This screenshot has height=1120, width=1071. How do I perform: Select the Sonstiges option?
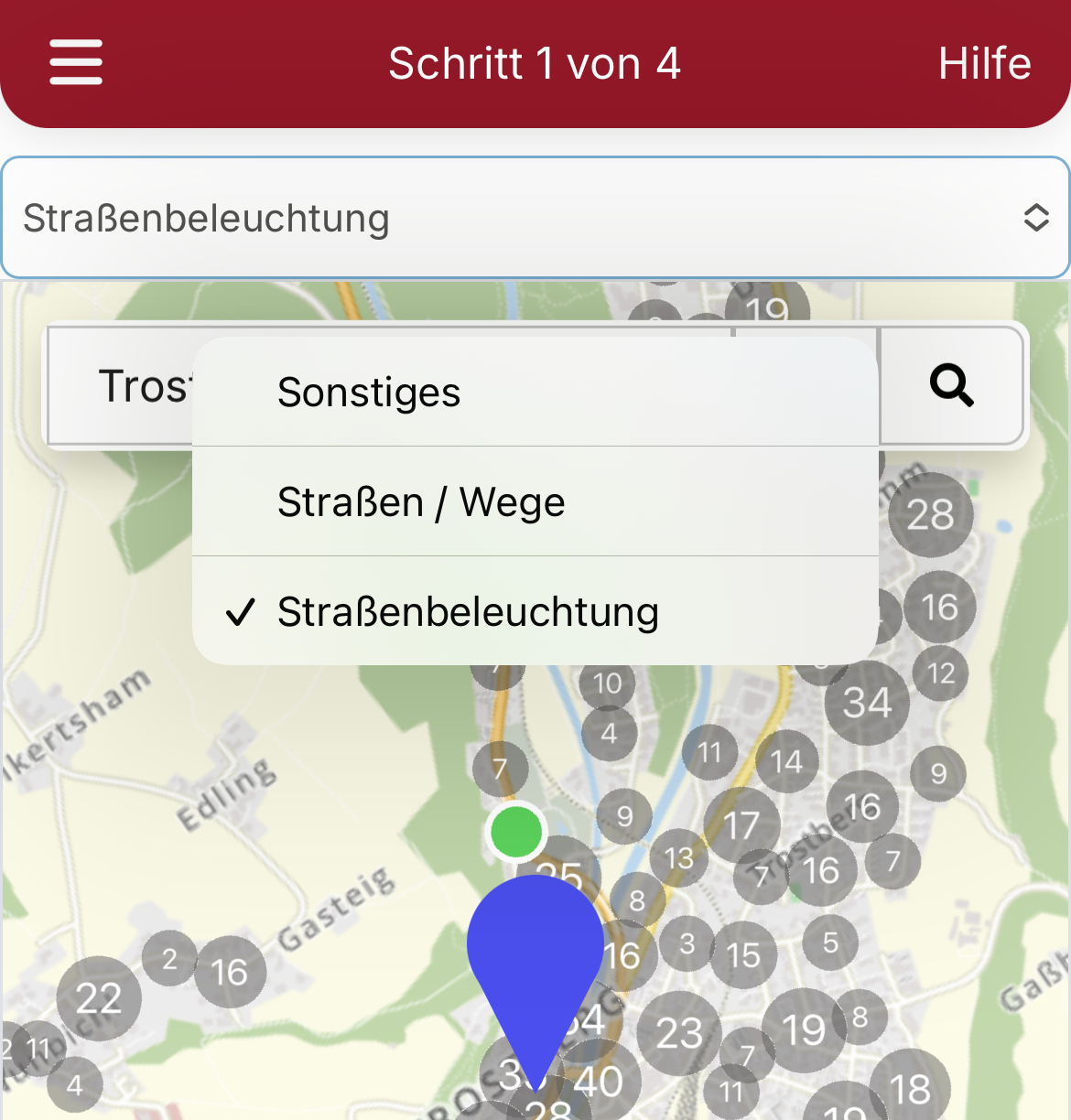535,392
